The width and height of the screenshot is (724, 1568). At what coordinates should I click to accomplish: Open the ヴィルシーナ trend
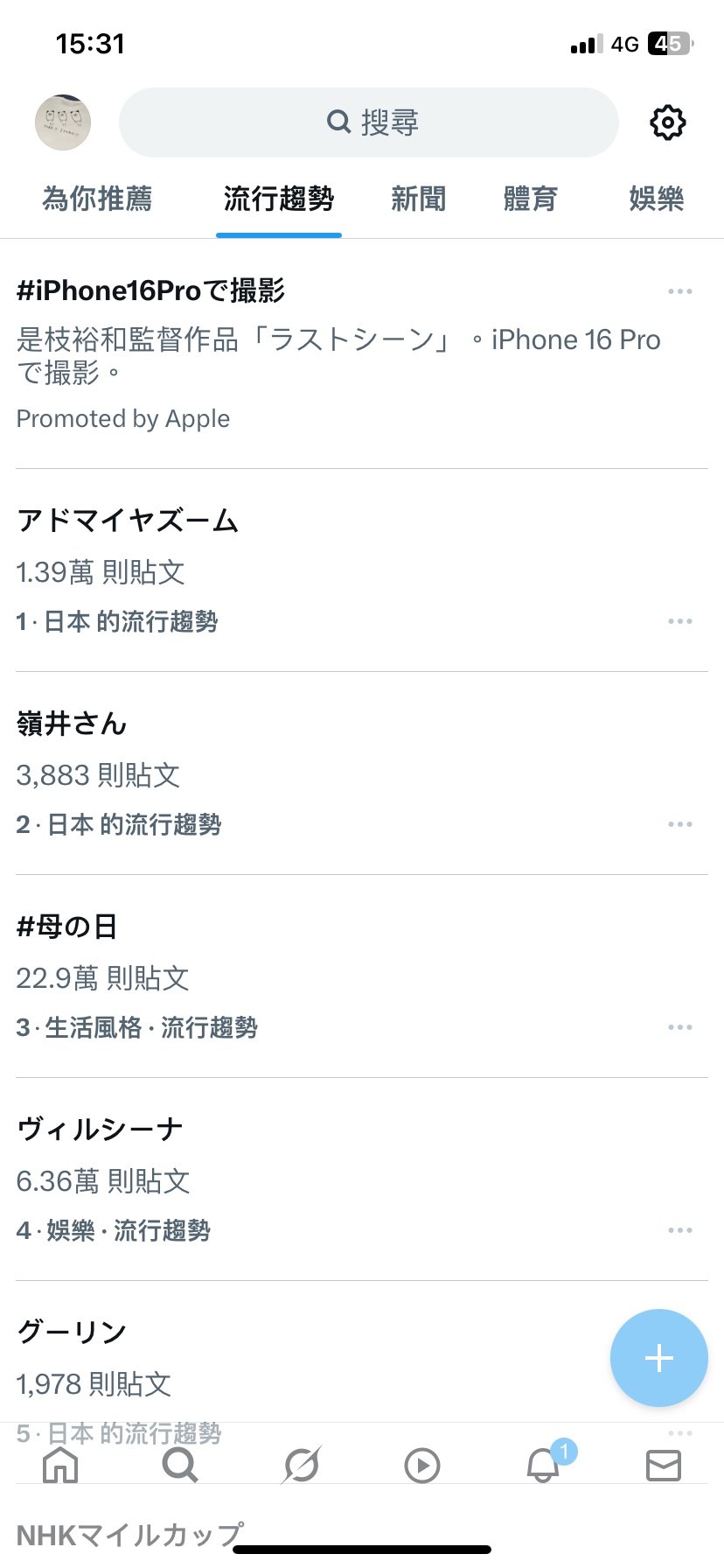[x=362, y=1179]
